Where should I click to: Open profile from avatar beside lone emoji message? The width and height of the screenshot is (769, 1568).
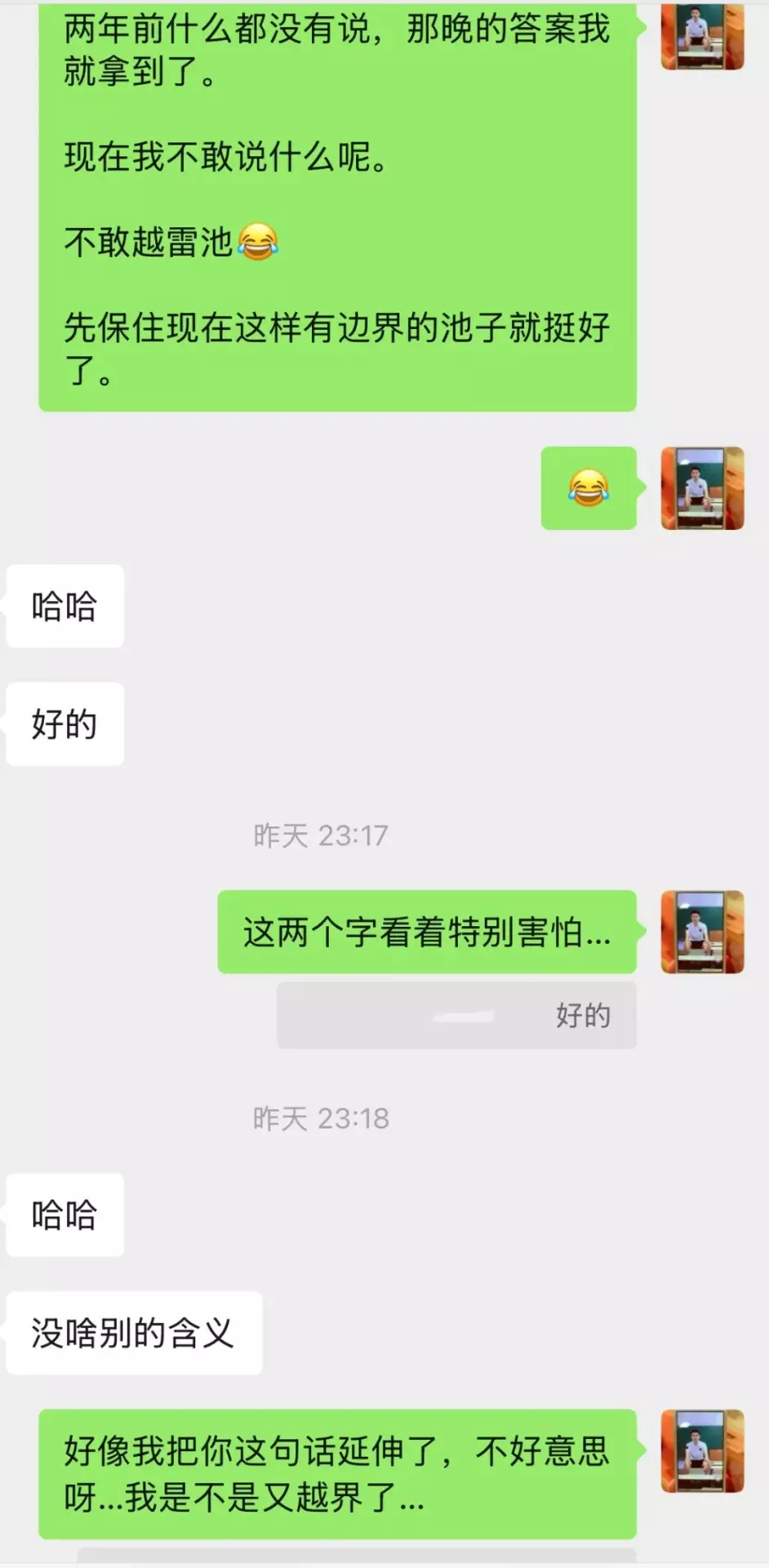[702, 488]
